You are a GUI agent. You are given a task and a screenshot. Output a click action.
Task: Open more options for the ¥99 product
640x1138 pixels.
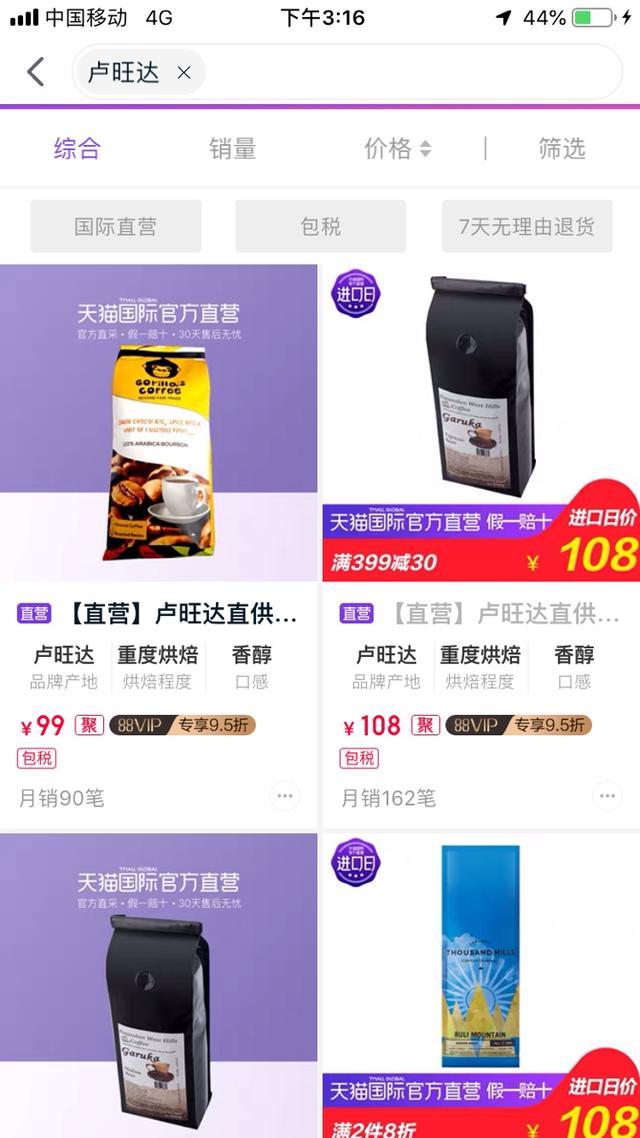click(285, 796)
